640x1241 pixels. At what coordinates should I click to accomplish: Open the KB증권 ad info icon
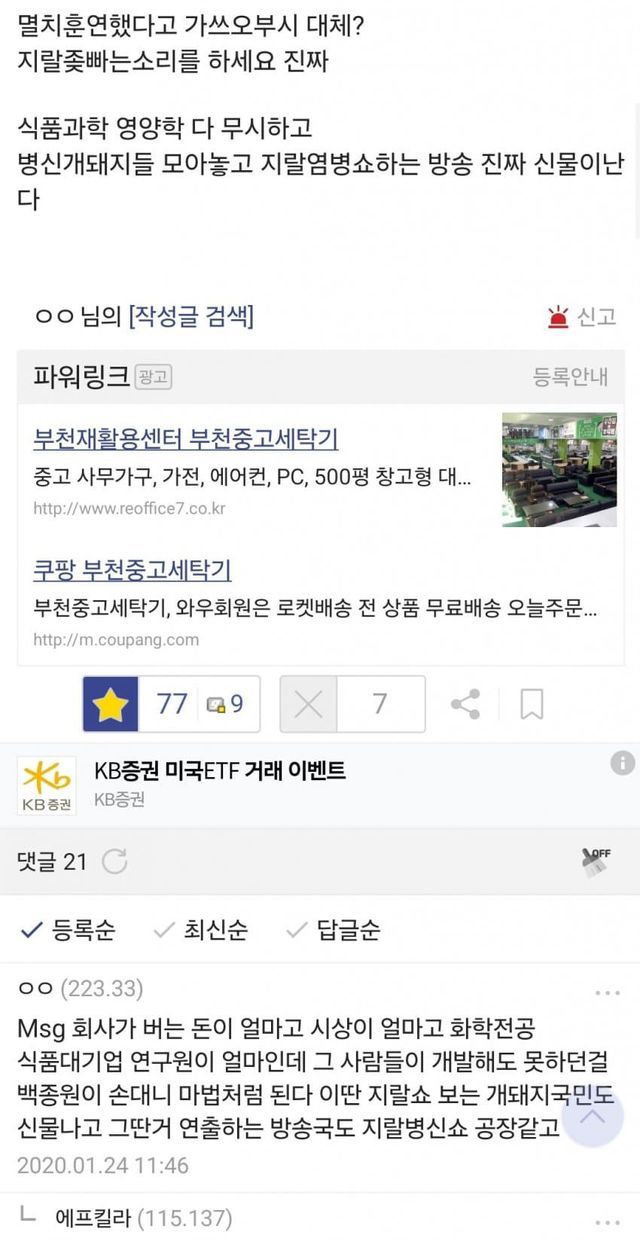[x=622, y=763]
